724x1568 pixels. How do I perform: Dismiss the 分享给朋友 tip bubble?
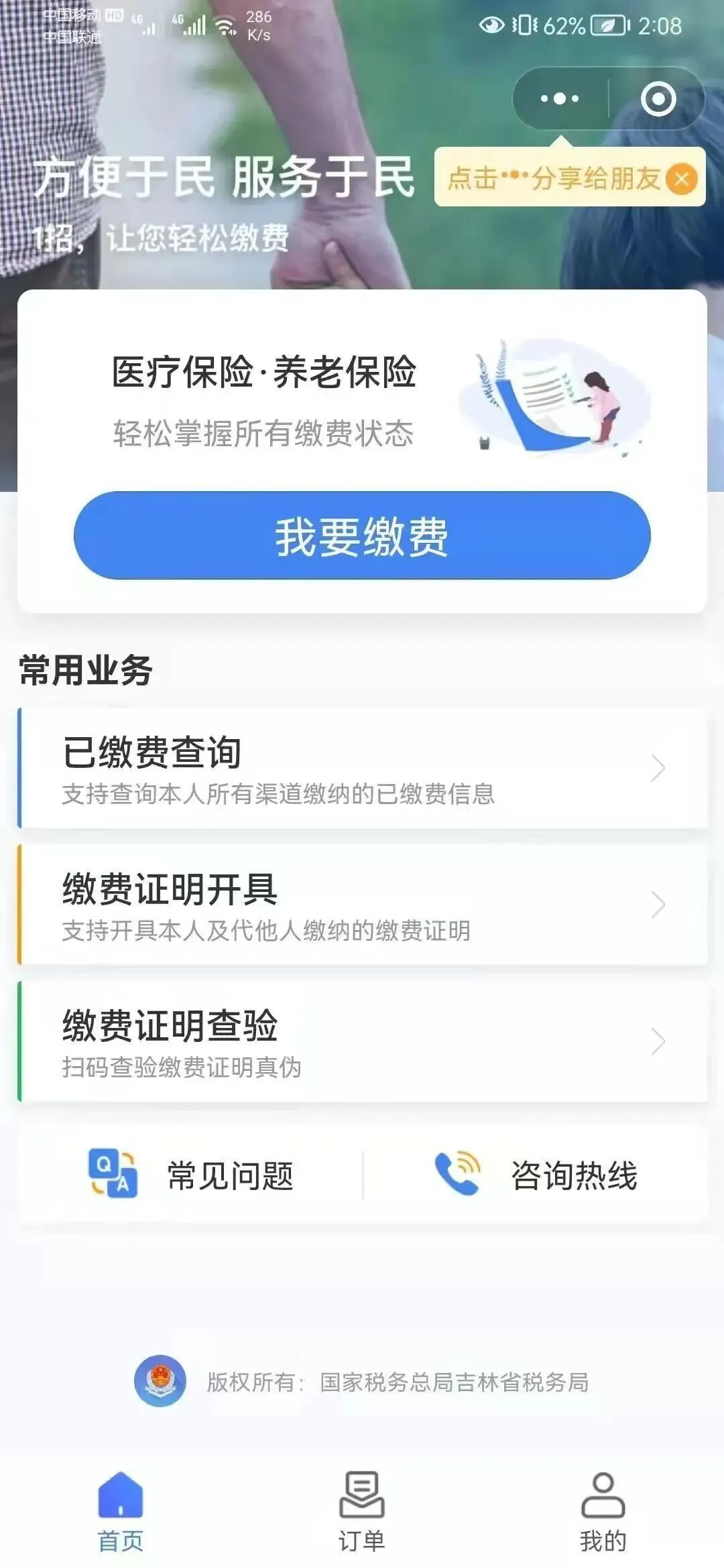point(682,179)
